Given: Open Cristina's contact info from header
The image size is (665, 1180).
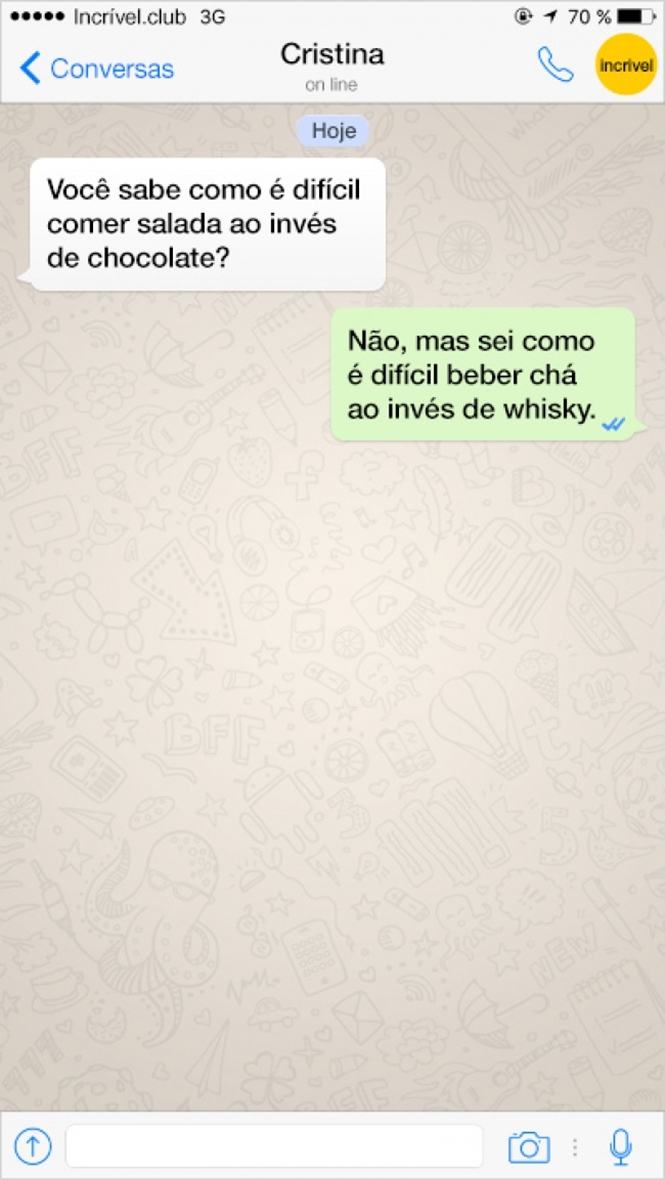Looking at the screenshot, I should 332,66.
